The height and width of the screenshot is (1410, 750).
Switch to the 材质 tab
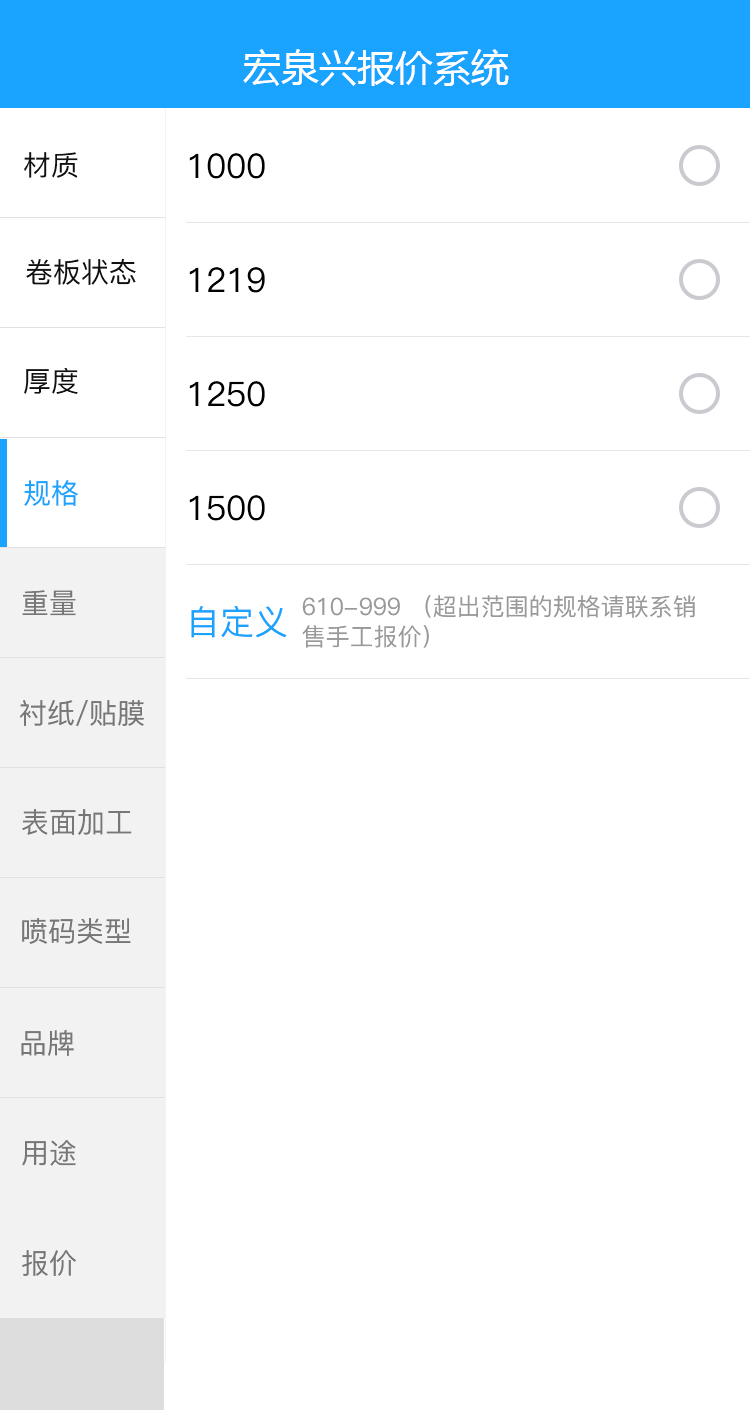pos(82,164)
